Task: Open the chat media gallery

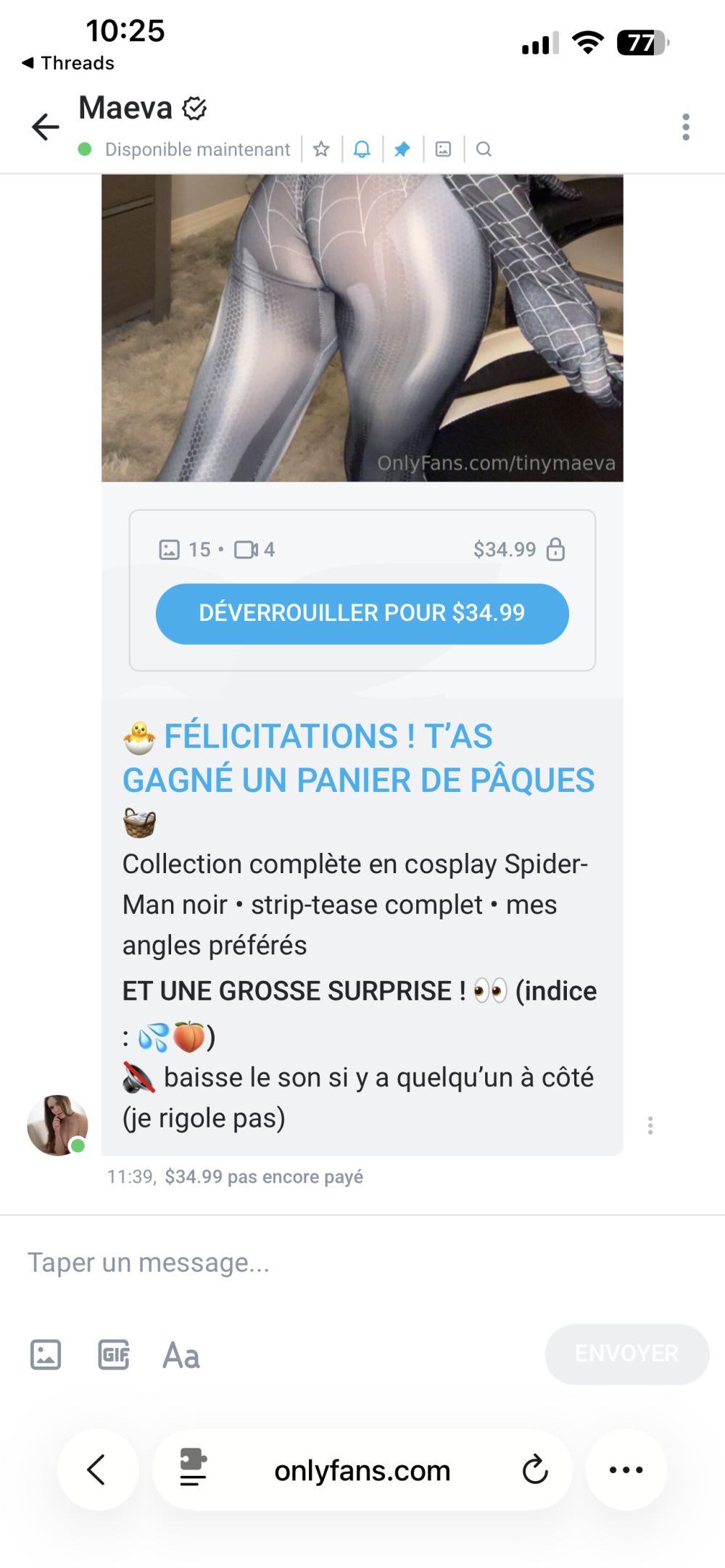Action: [x=443, y=149]
